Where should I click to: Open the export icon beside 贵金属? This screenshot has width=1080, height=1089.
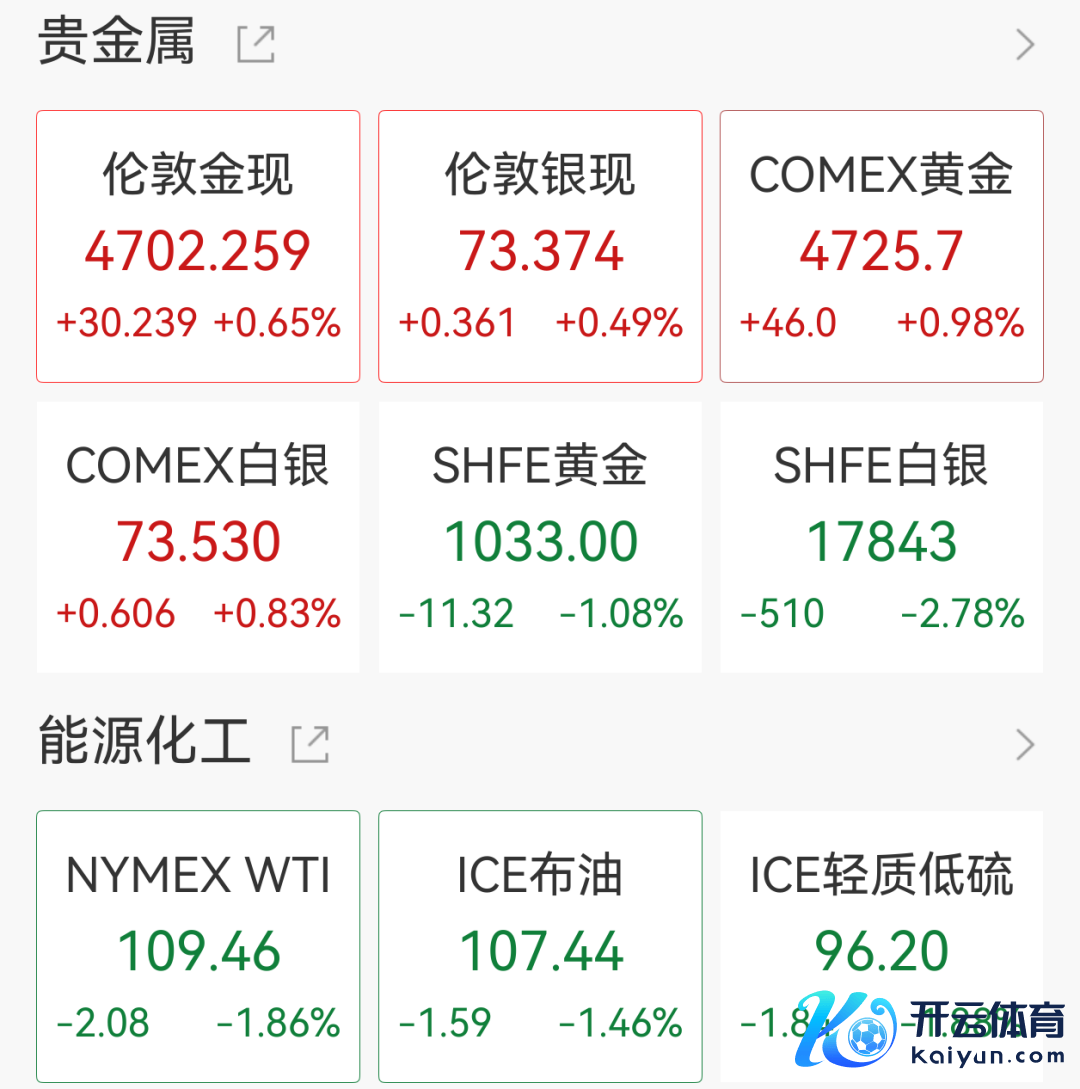pyautogui.click(x=256, y=45)
